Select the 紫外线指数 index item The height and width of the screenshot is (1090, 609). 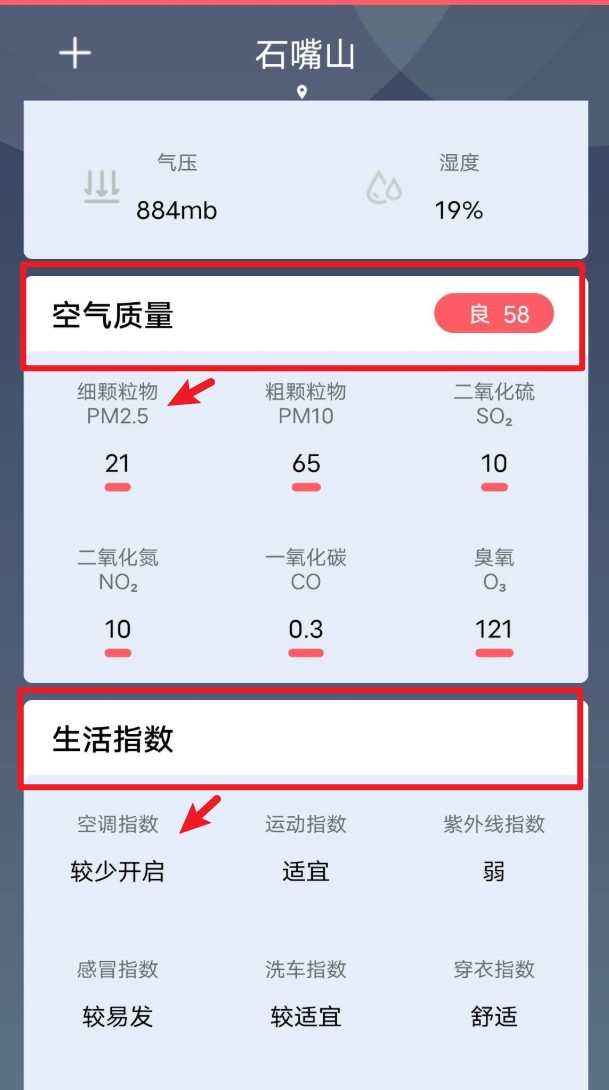coord(494,849)
